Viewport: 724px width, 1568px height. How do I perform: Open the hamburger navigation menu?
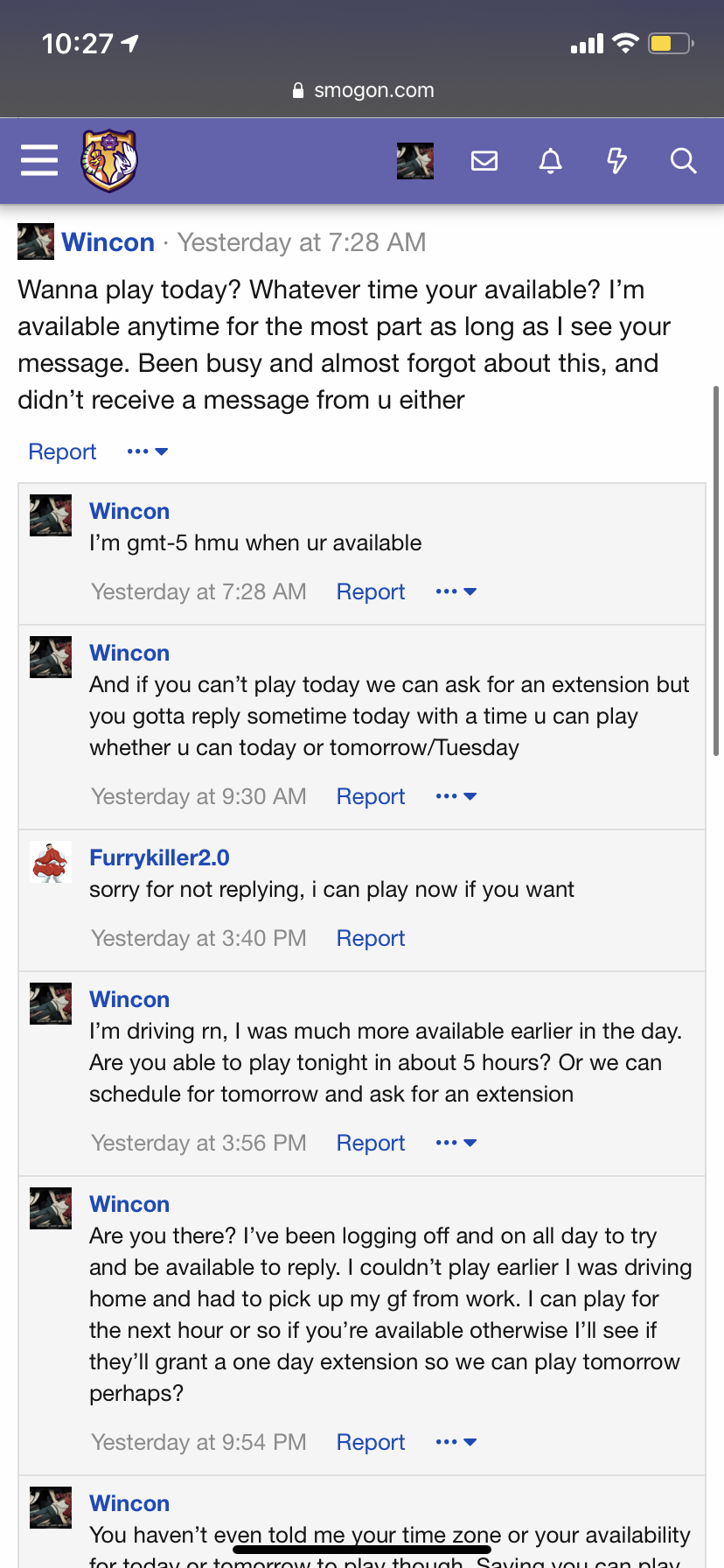pos(39,161)
